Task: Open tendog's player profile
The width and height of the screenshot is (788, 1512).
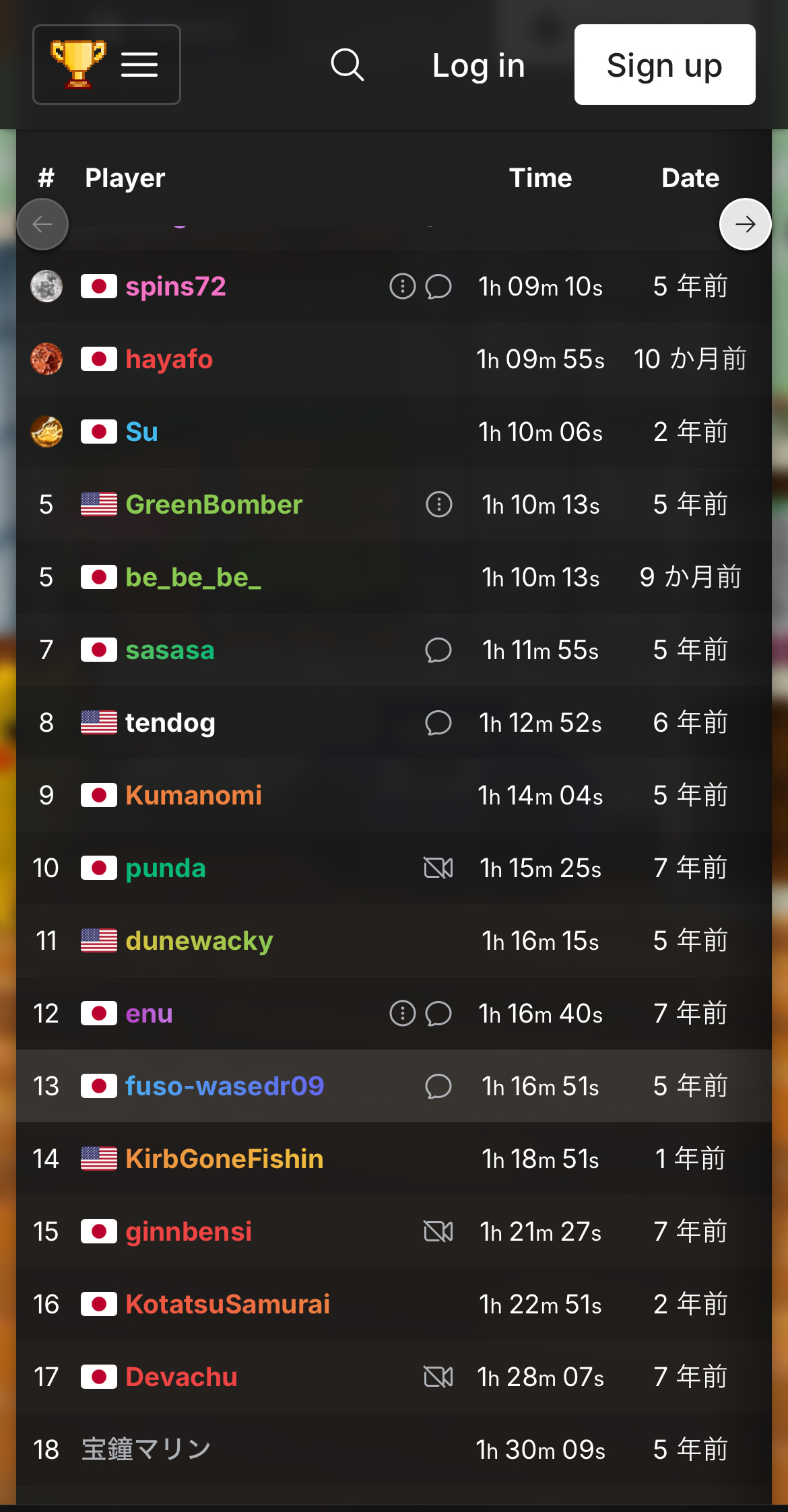Action: 170,723
